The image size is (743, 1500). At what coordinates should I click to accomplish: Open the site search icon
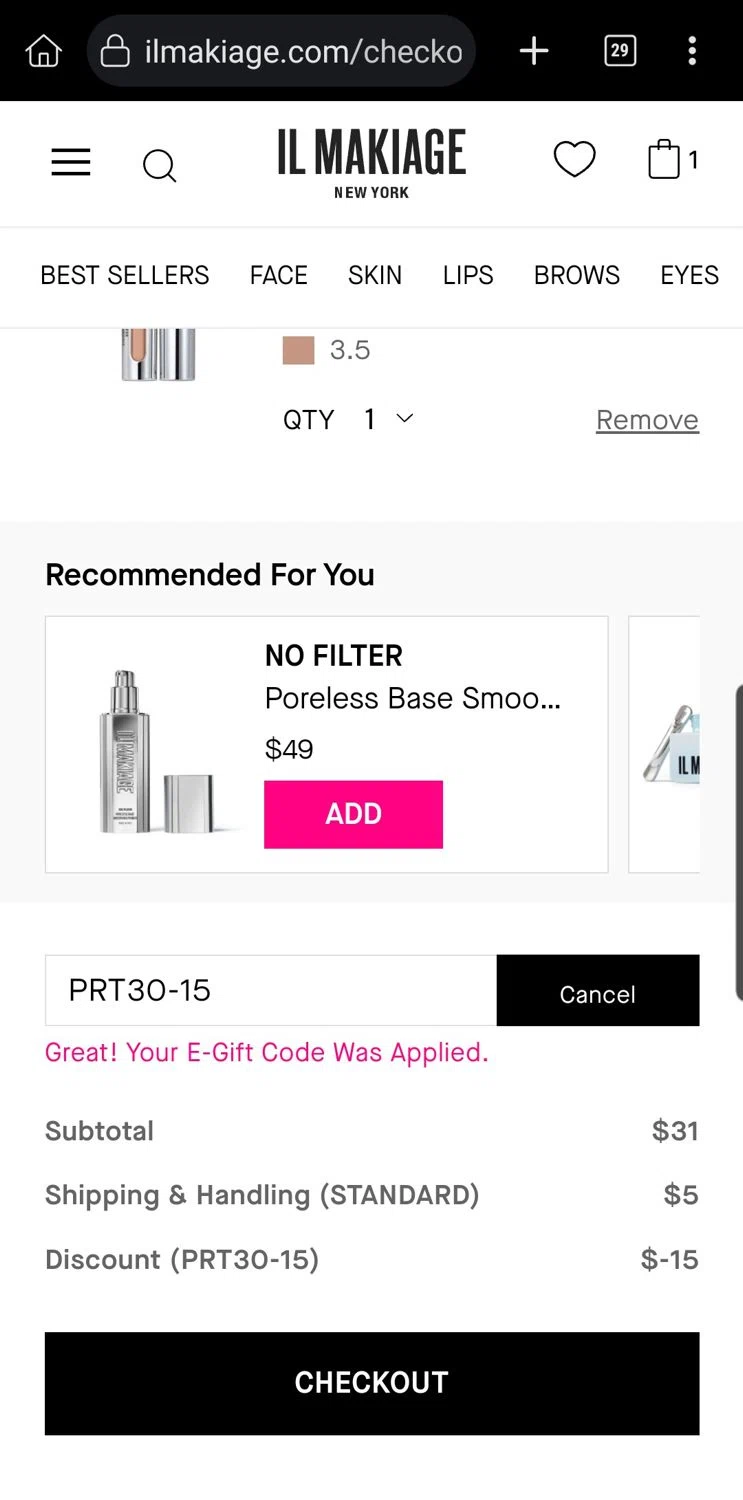click(x=159, y=165)
